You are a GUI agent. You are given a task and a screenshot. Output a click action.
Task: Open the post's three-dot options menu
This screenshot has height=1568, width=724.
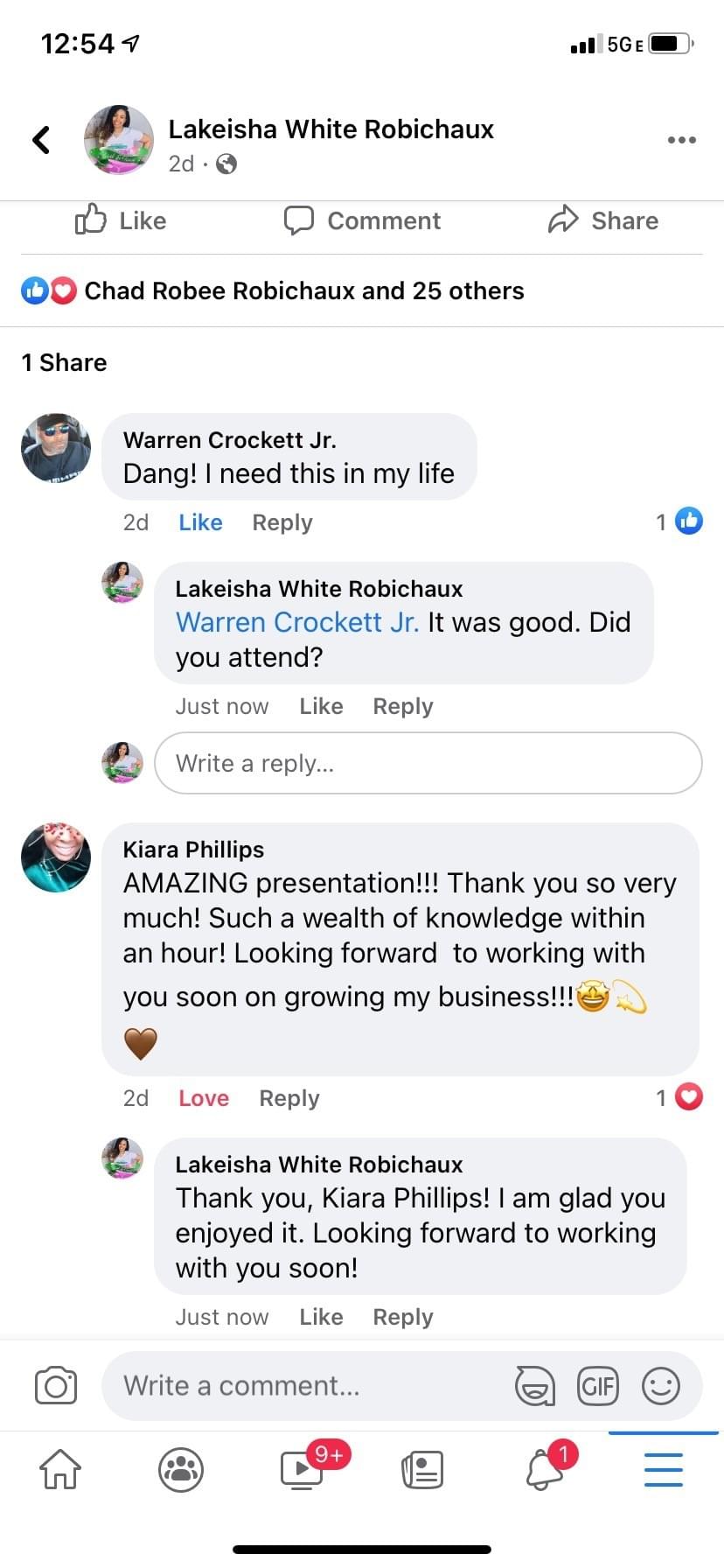tap(681, 140)
